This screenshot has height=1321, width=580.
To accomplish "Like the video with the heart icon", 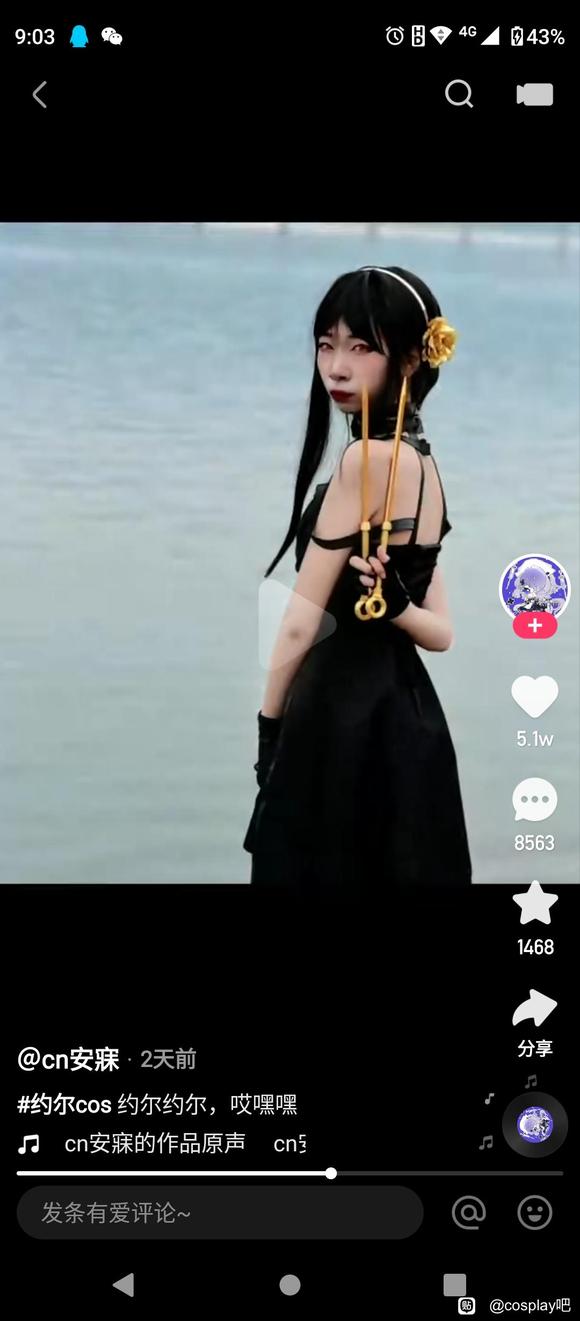I will point(535,697).
